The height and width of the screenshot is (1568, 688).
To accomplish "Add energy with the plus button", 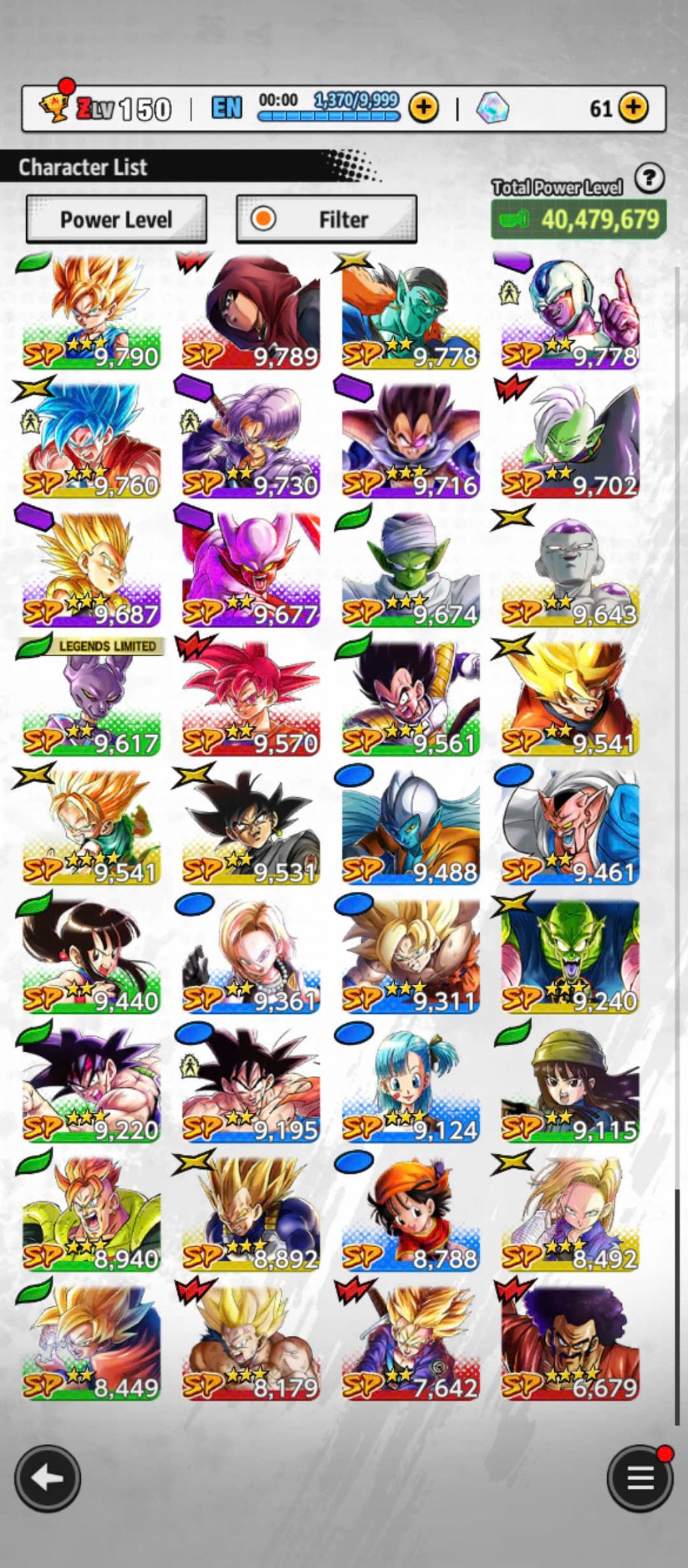I will coord(423,107).
